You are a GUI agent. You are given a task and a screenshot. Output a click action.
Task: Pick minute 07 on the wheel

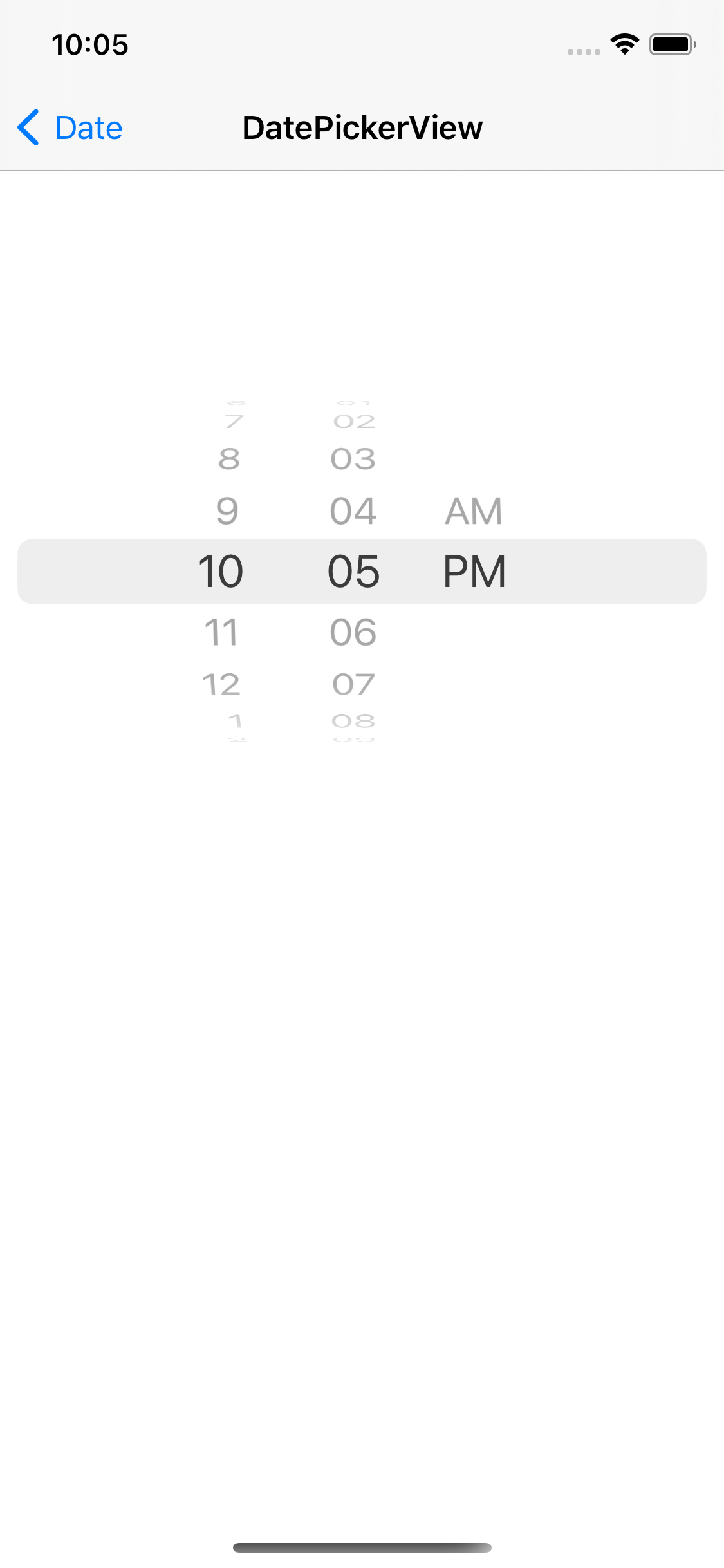[353, 684]
